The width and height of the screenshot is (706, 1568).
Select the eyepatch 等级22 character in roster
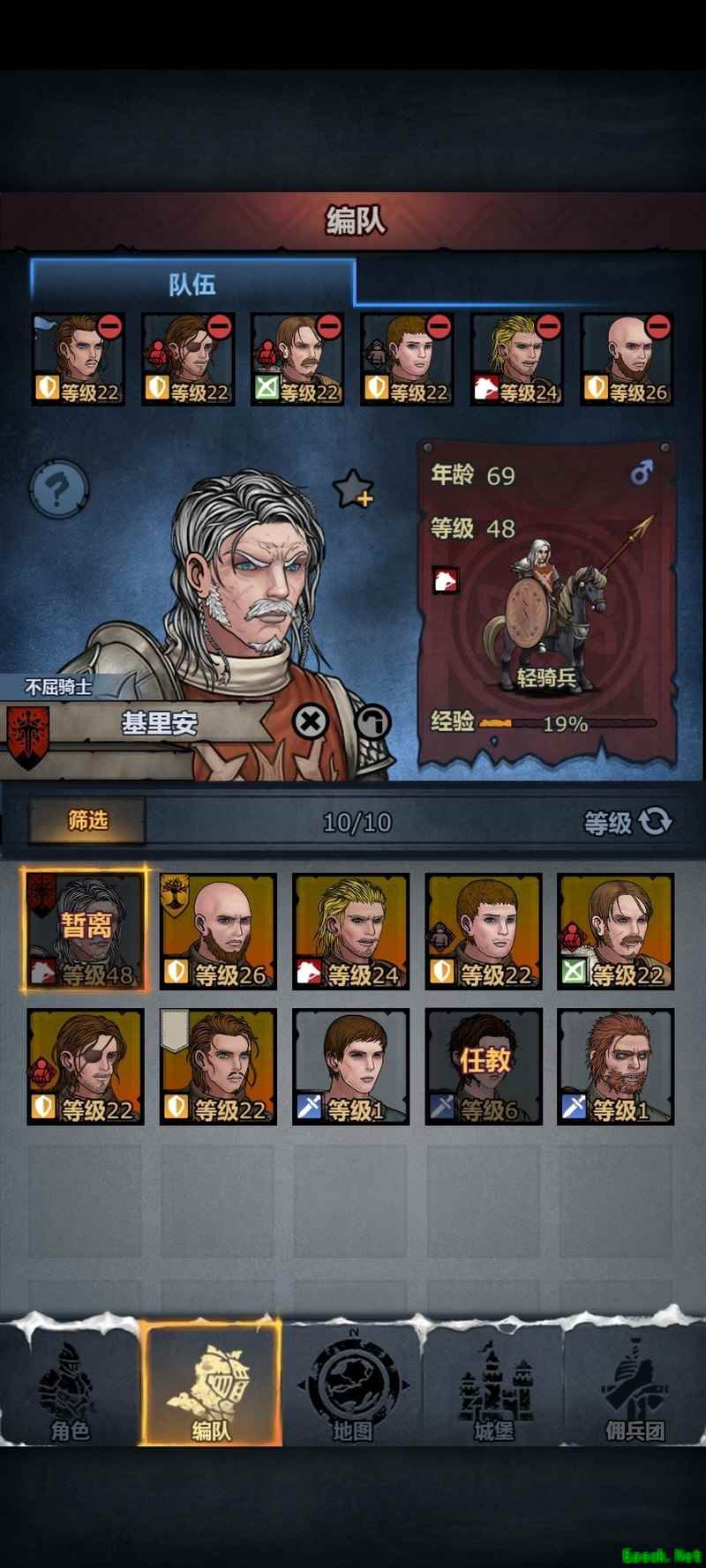pyautogui.click(x=86, y=1066)
